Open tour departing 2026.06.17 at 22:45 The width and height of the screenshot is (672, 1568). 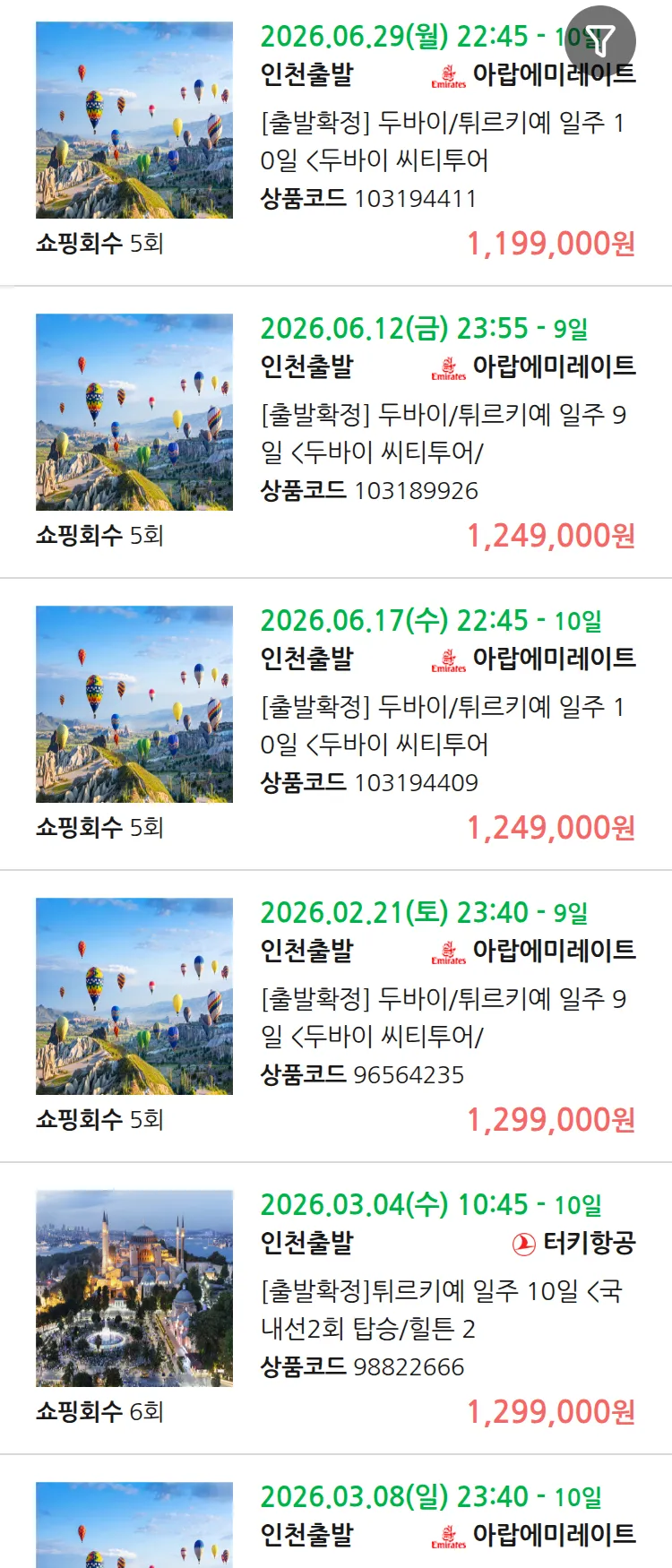443,725
